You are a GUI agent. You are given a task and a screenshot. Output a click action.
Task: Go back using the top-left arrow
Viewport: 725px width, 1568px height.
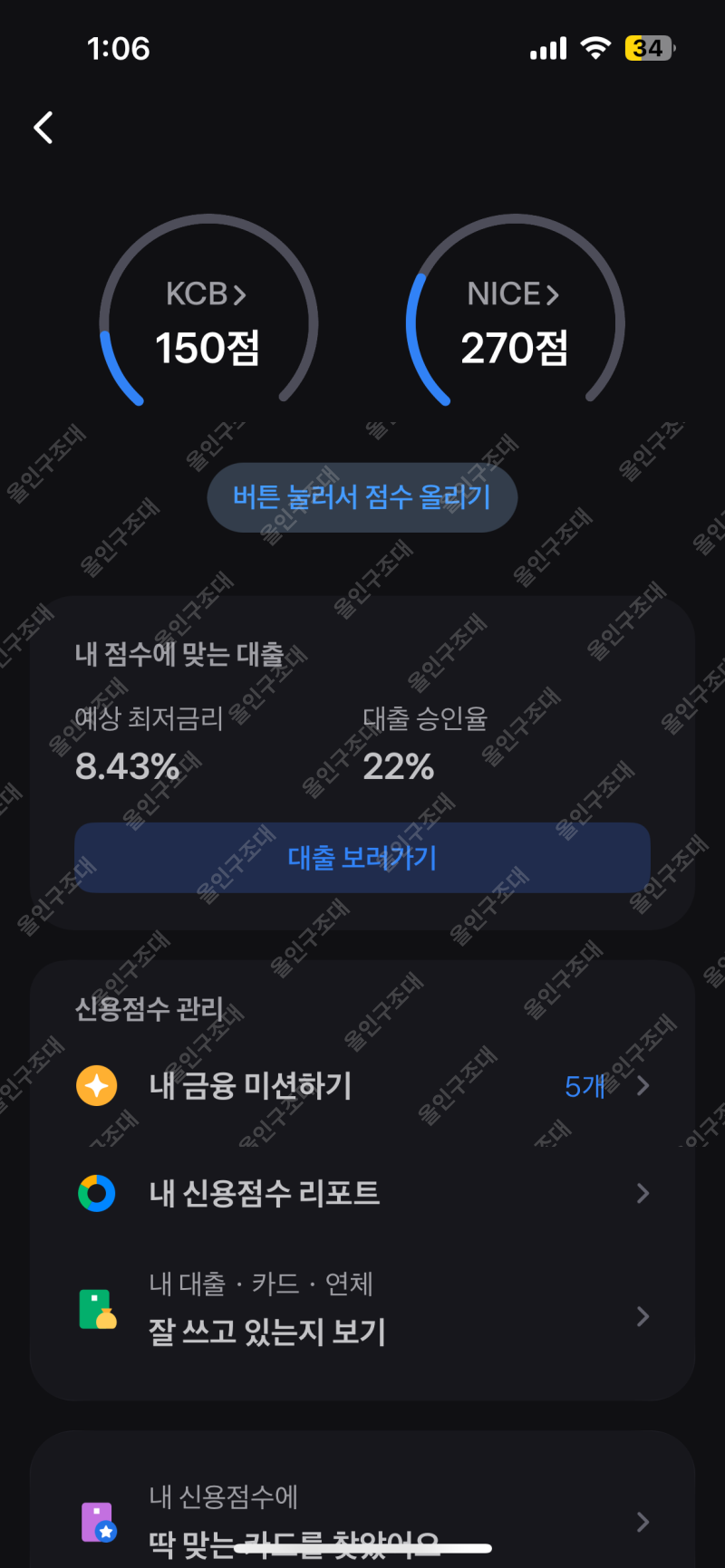[x=43, y=128]
